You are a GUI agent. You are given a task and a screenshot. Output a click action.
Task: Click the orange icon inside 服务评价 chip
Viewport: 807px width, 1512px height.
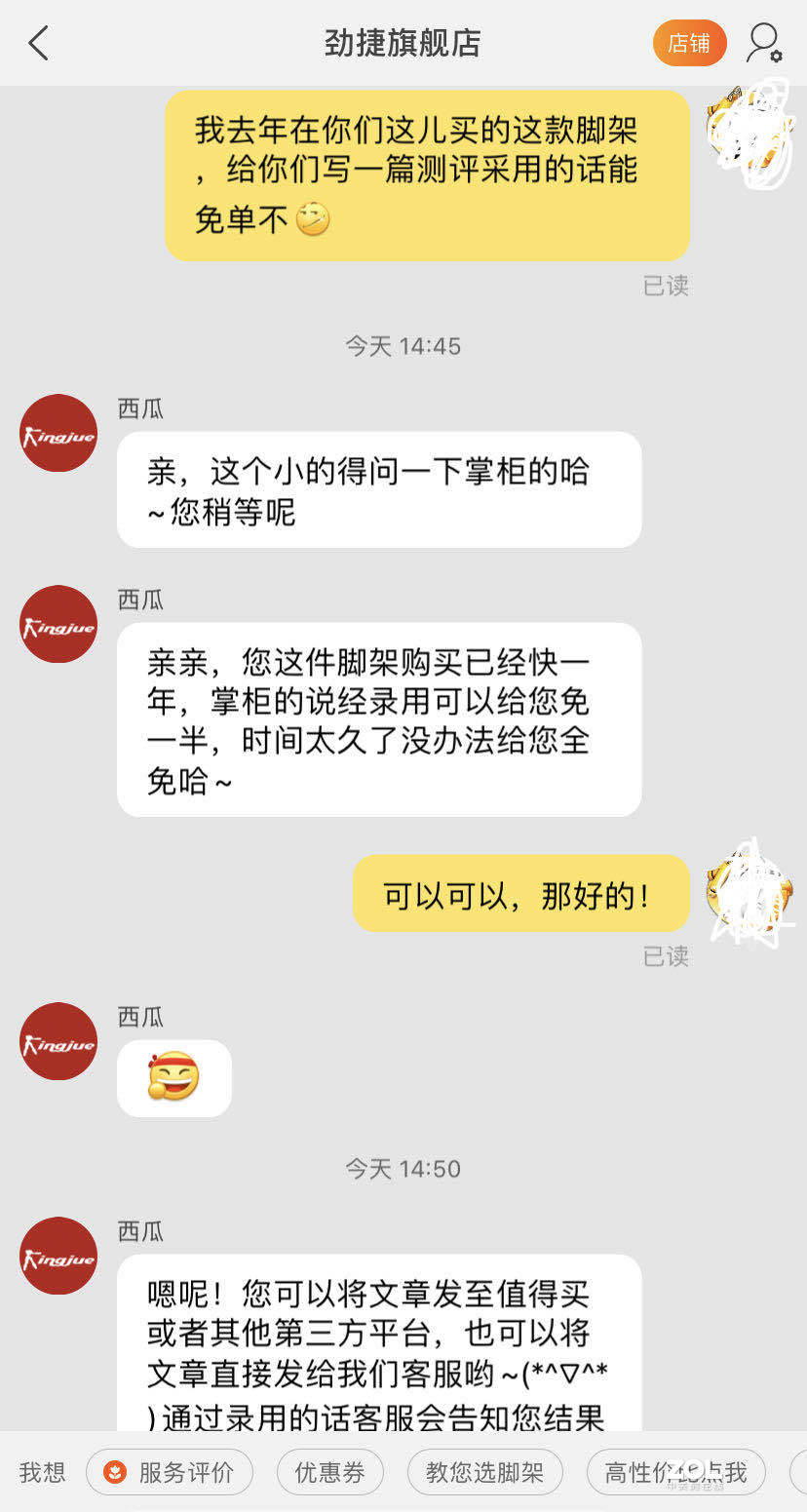click(x=114, y=1472)
